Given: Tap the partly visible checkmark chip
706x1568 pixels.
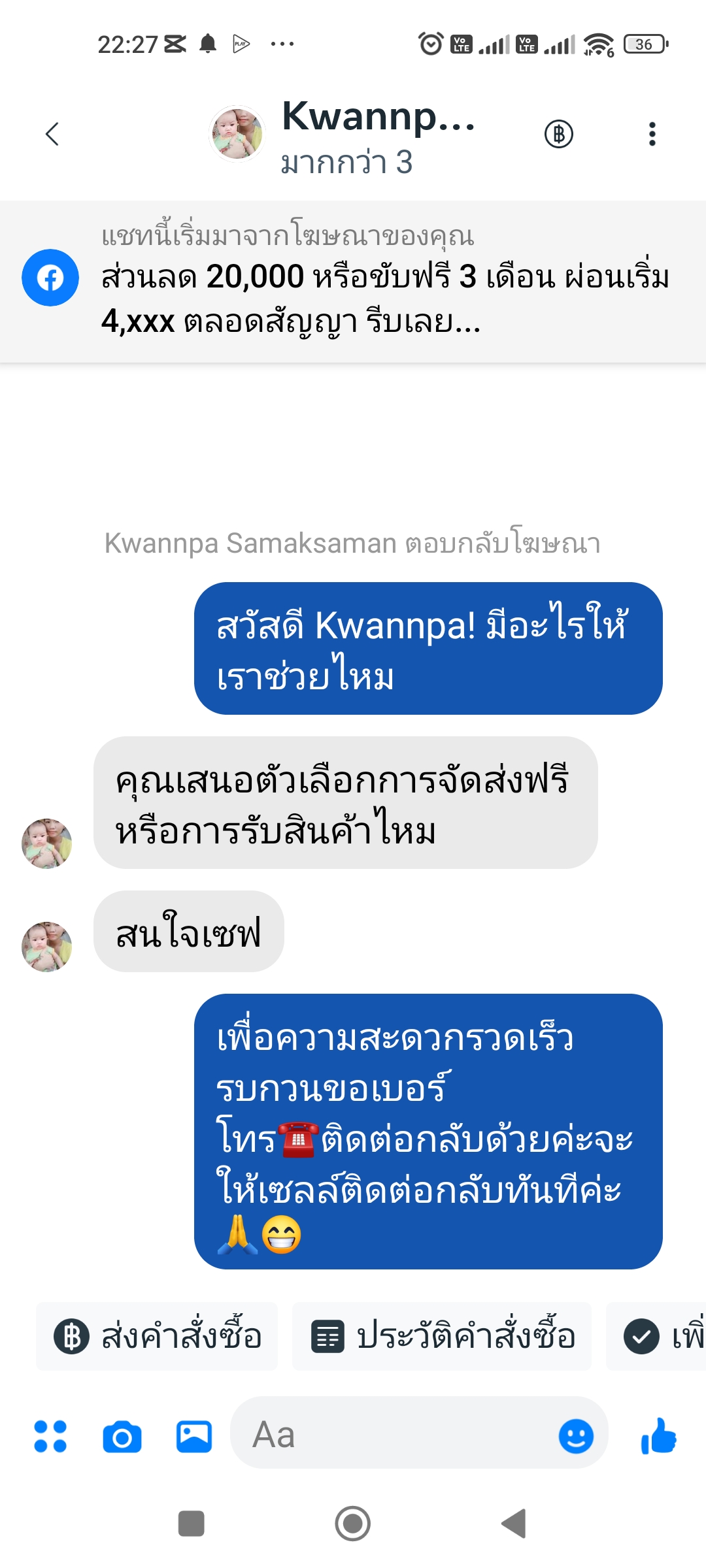Looking at the screenshot, I should pyautogui.click(x=656, y=1336).
